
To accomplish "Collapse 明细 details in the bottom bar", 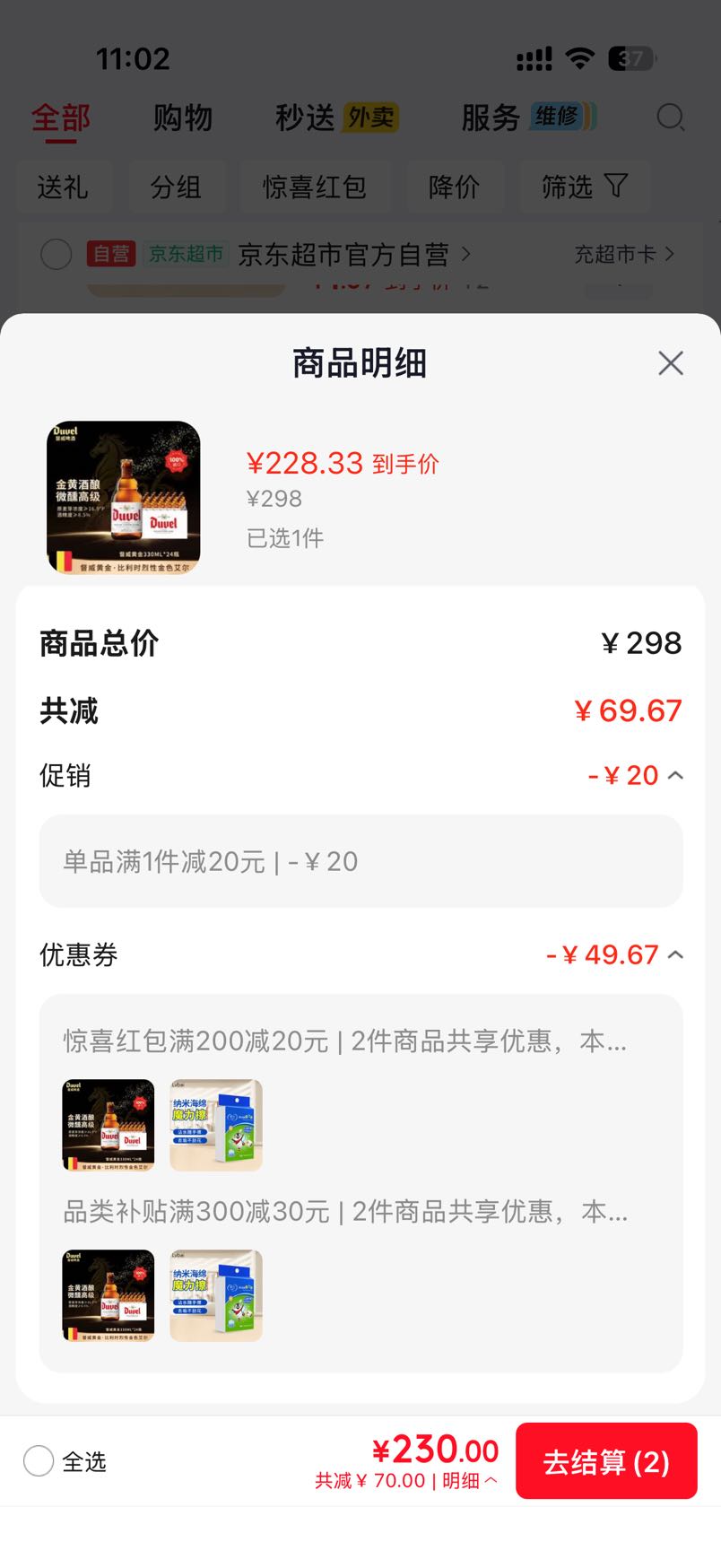I will [470, 1480].
